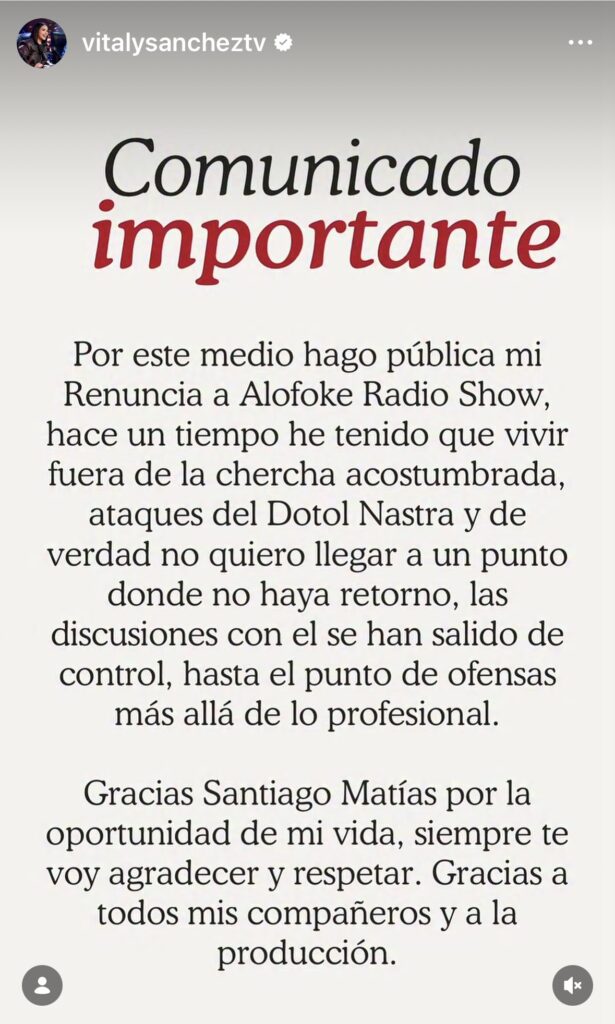Open the three-dot options menu
The height and width of the screenshot is (1024, 615).
click(x=580, y=43)
